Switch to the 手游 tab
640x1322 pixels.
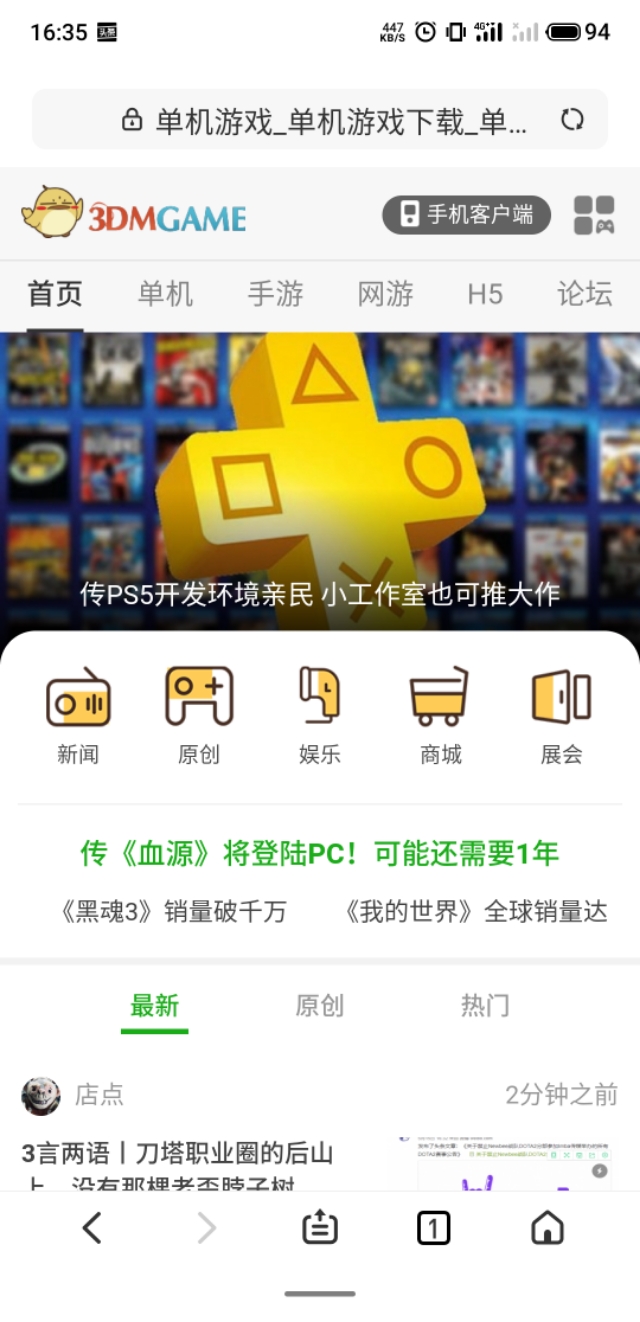[x=275, y=294]
